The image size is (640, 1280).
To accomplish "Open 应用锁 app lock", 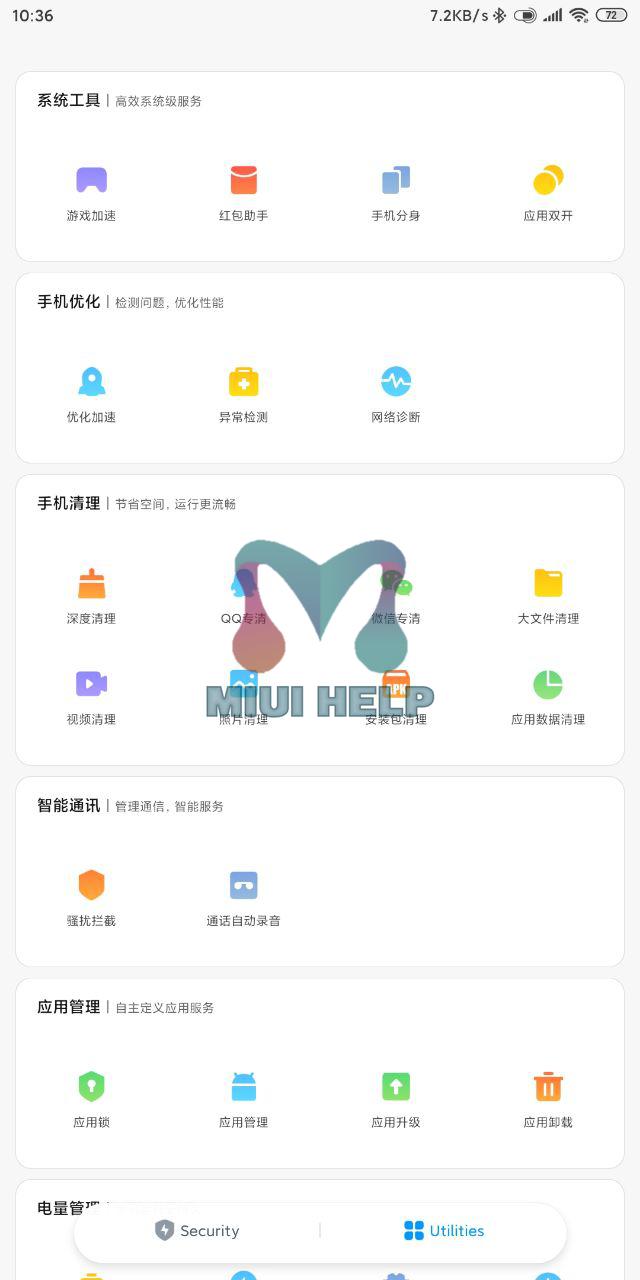I will [91, 1101].
